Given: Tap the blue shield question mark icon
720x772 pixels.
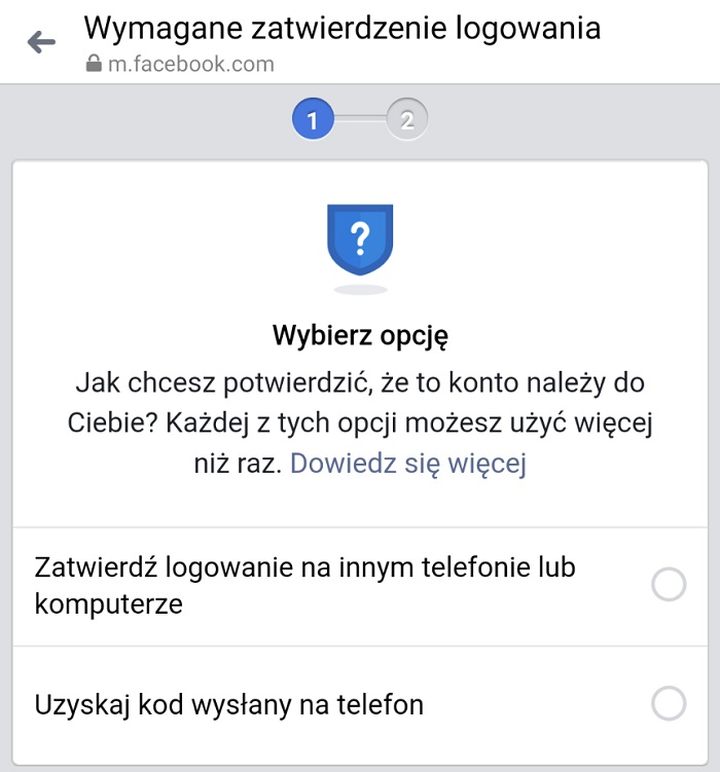Looking at the screenshot, I should 360,240.
